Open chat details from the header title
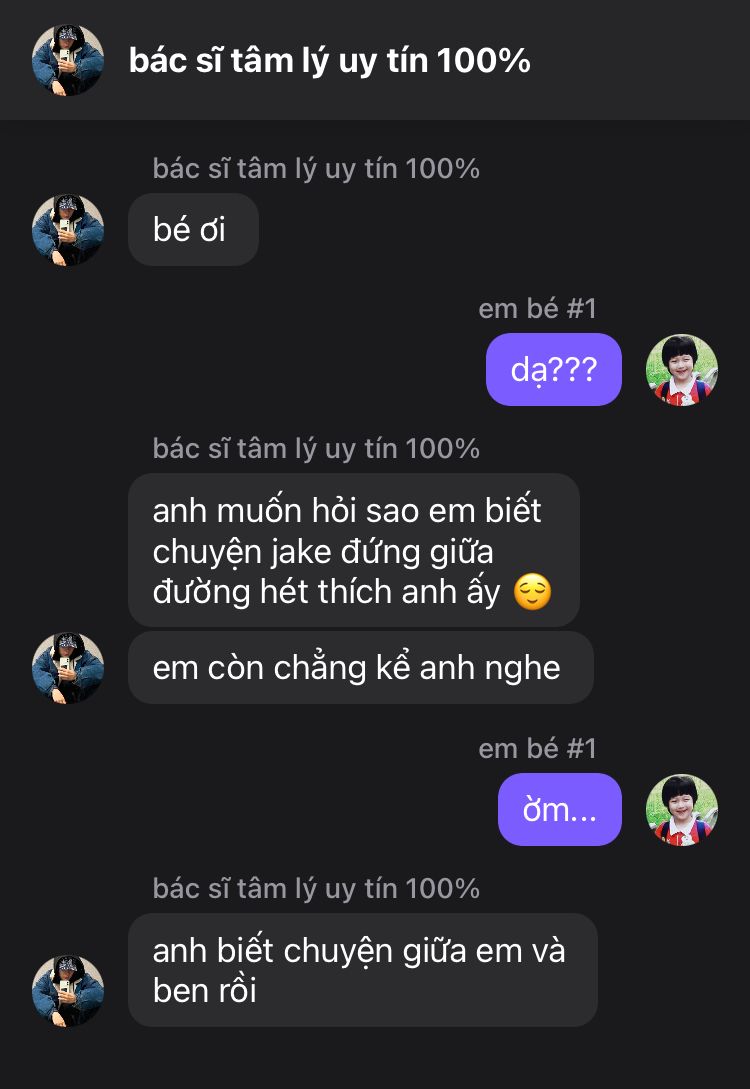Viewport: 750px width, 1089px height. point(330,61)
